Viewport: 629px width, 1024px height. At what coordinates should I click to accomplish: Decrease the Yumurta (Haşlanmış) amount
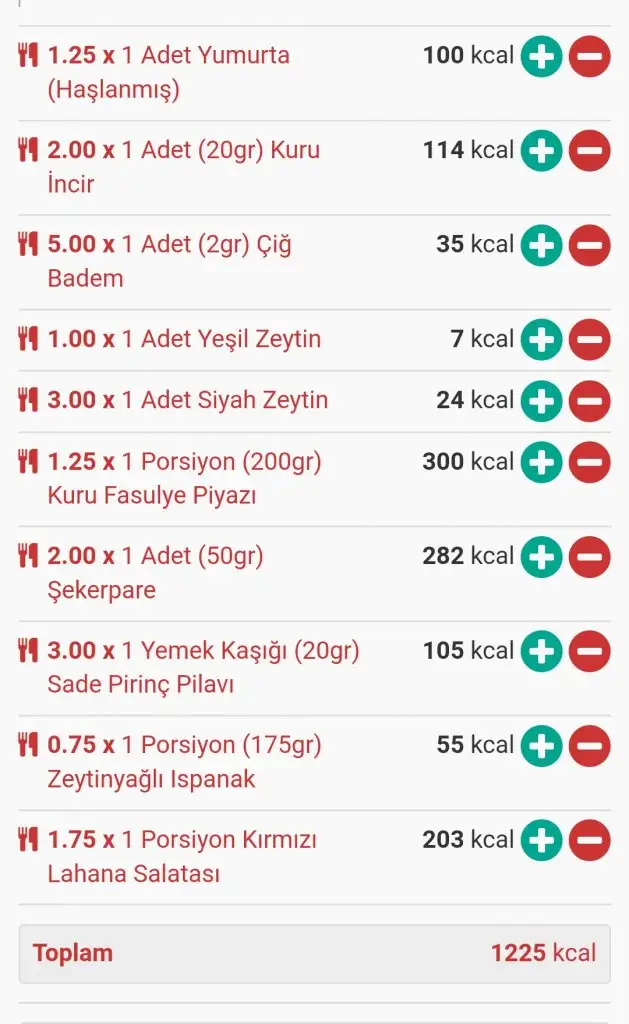point(589,57)
